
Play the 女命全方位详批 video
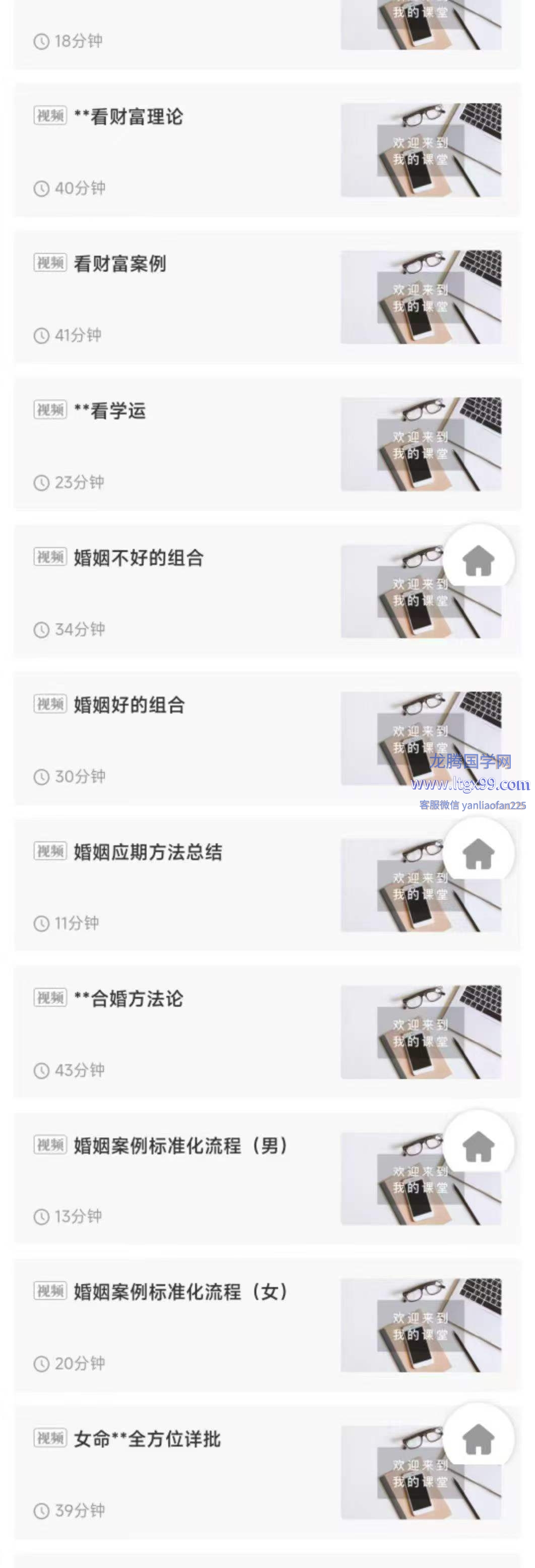point(147,1439)
